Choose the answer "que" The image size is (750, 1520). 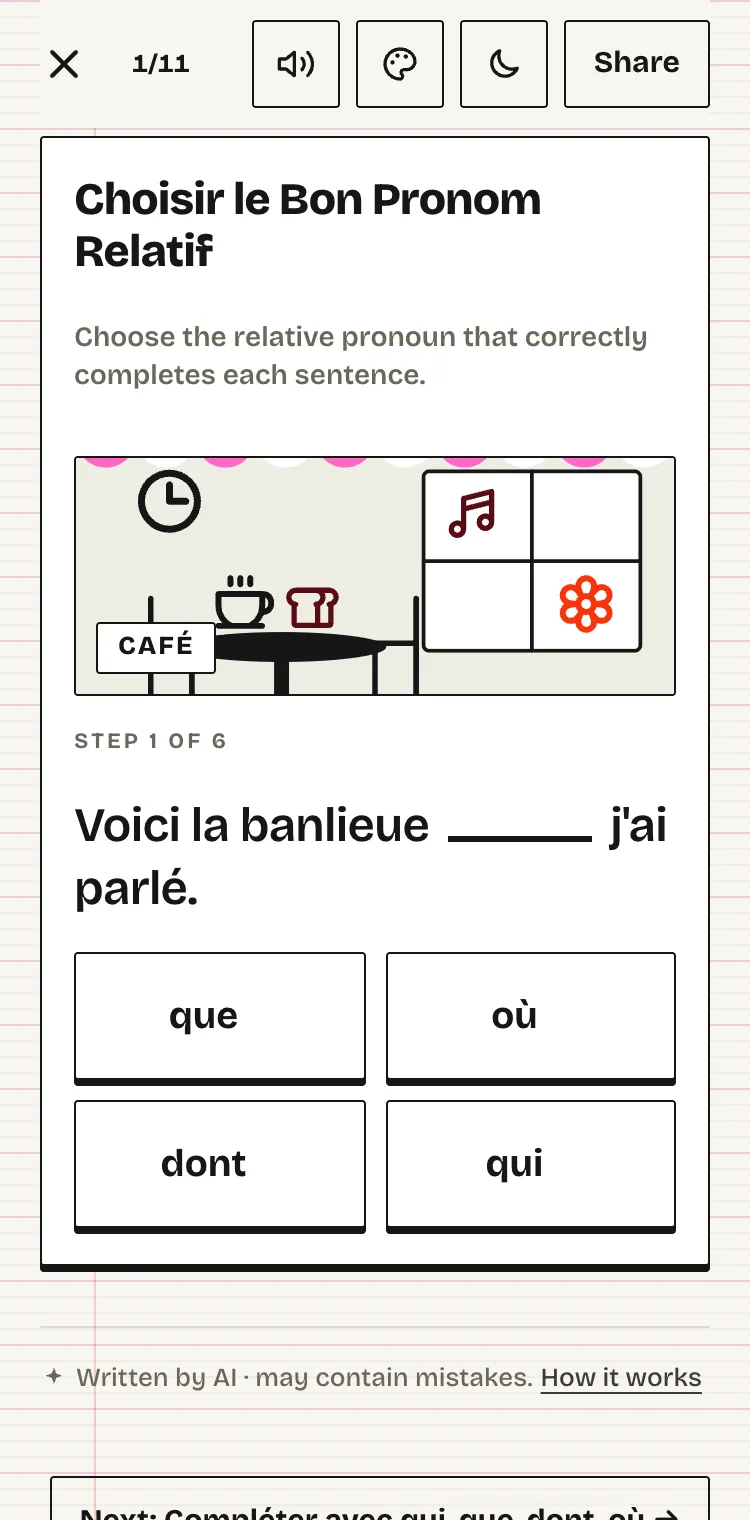(220, 1018)
